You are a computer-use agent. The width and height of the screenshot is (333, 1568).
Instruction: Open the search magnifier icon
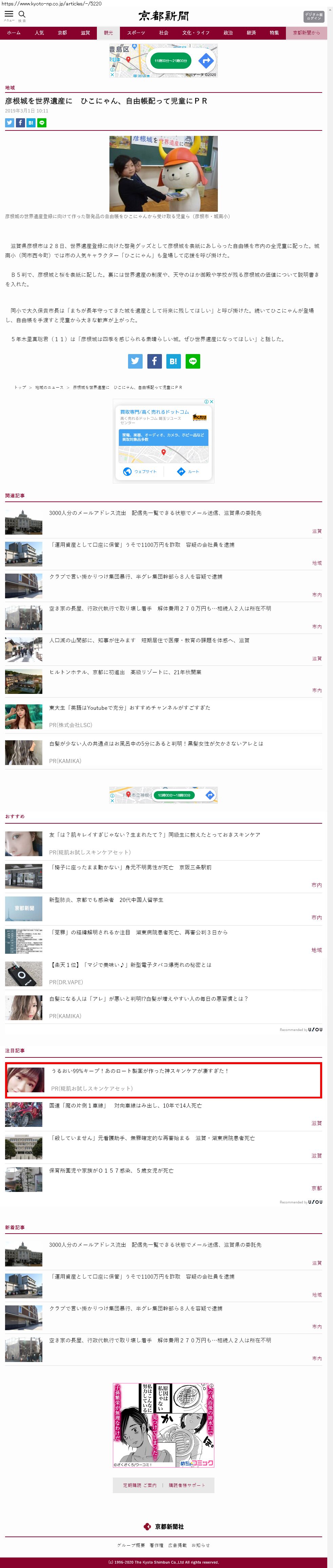pyautogui.click(x=22, y=15)
